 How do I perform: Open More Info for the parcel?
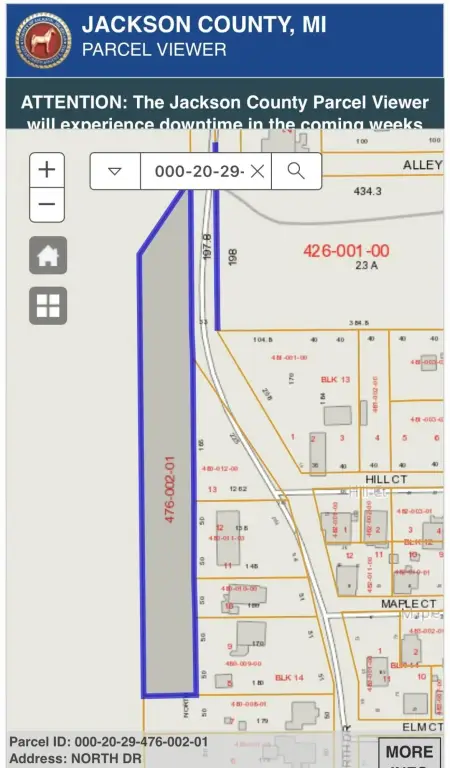point(409,753)
